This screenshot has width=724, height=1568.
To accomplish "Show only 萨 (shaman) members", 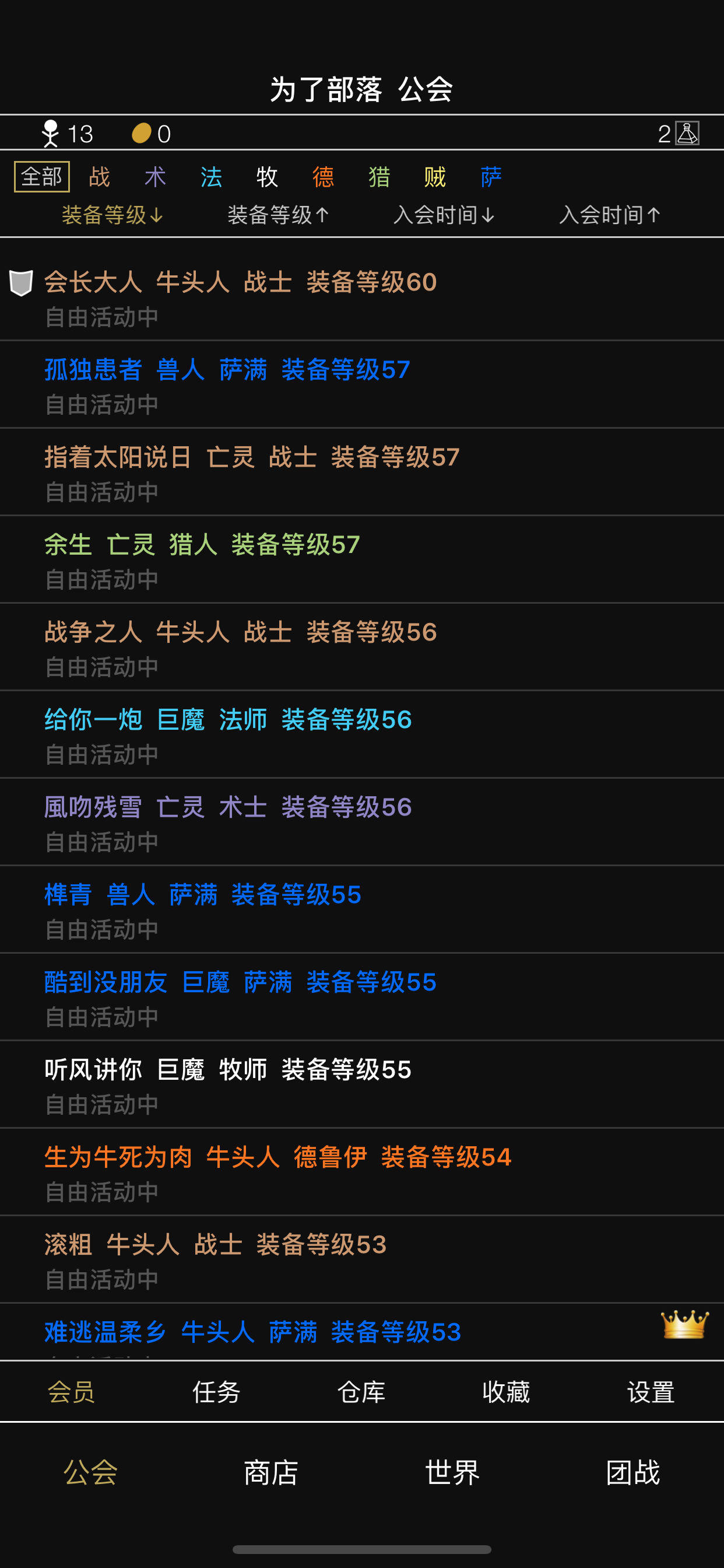I will pos(490,177).
